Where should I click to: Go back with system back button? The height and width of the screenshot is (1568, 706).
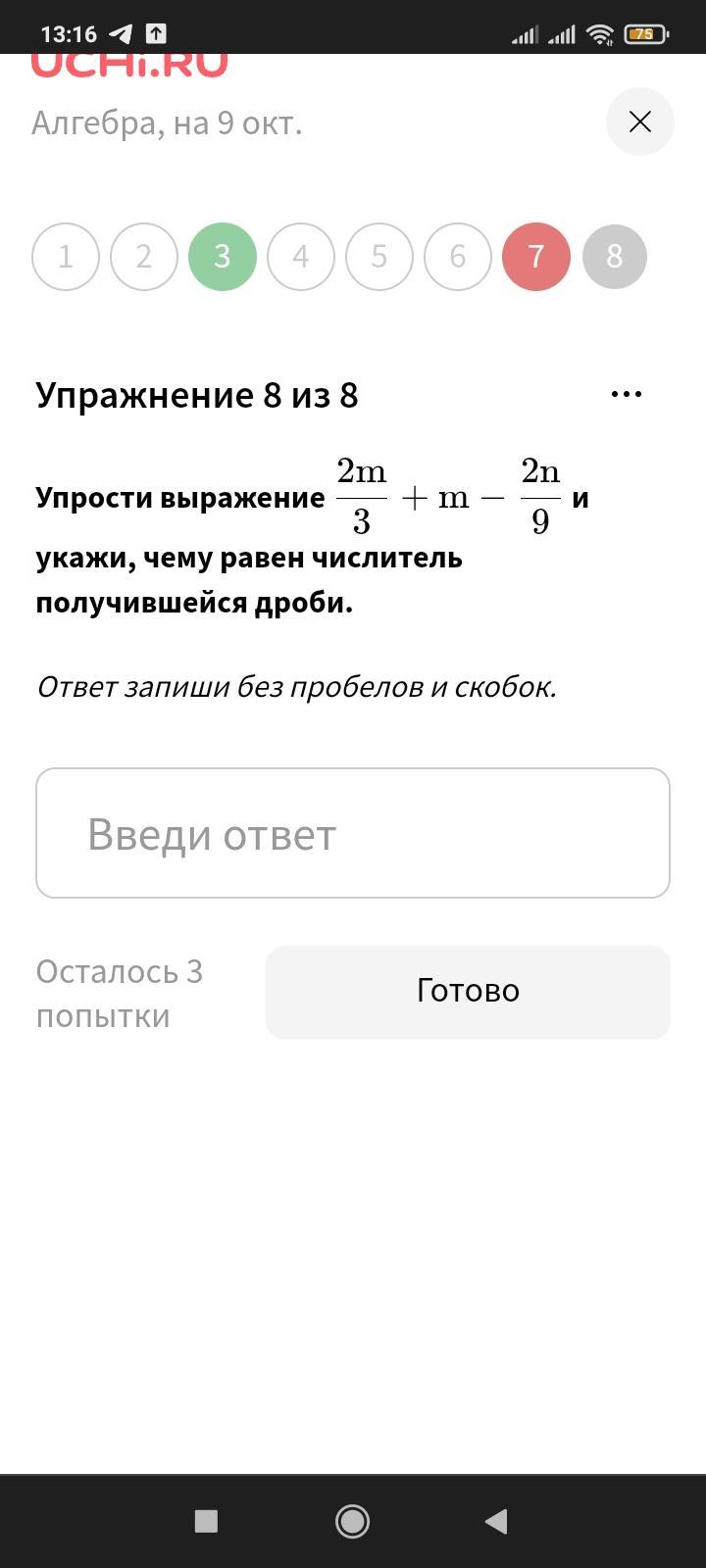496,1521
